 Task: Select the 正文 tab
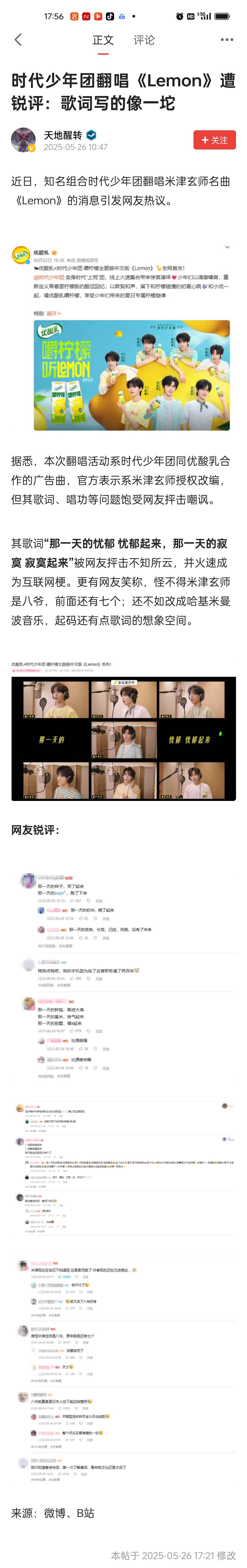point(103,40)
